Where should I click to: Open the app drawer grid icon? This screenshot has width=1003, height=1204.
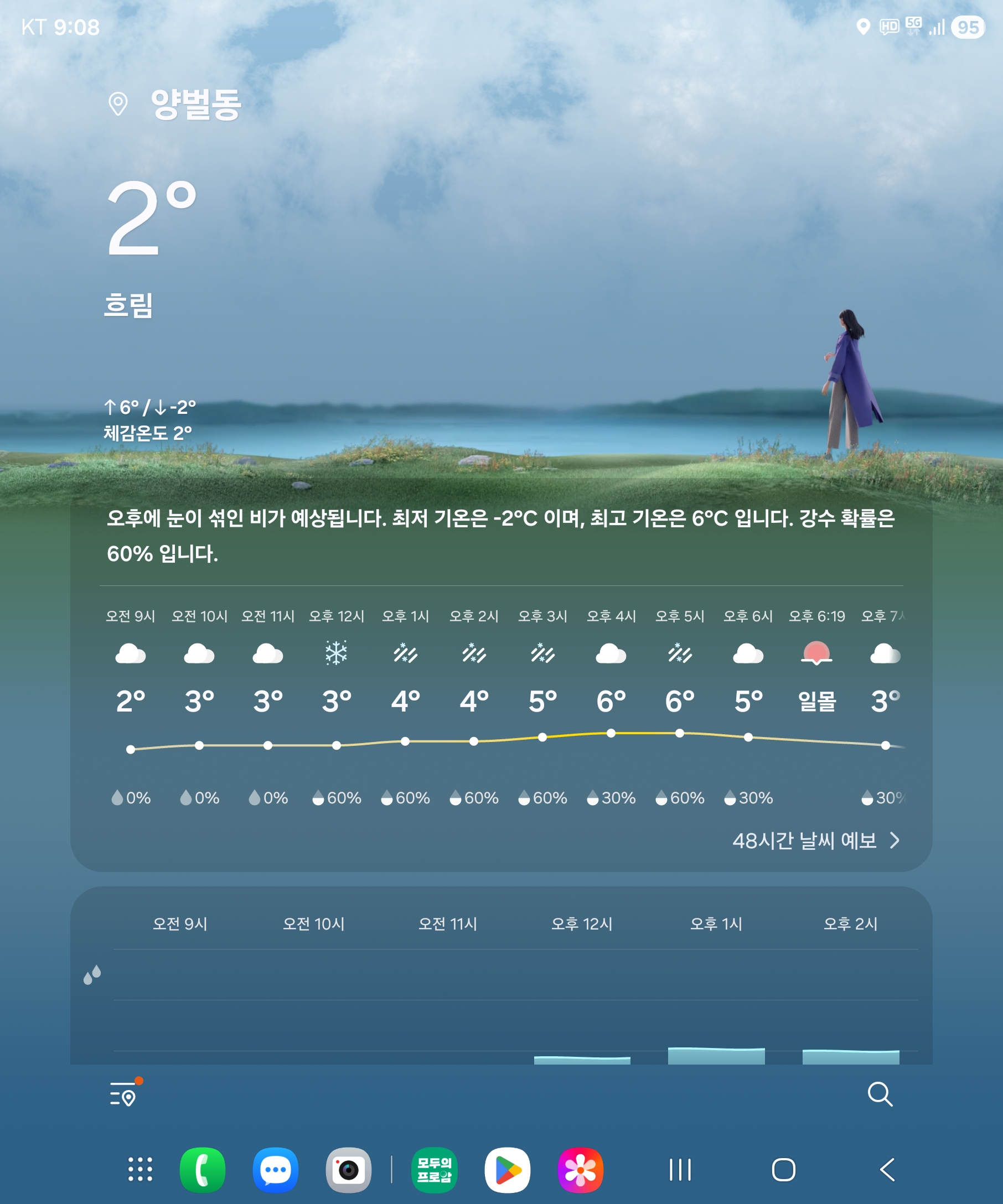pos(140,1170)
